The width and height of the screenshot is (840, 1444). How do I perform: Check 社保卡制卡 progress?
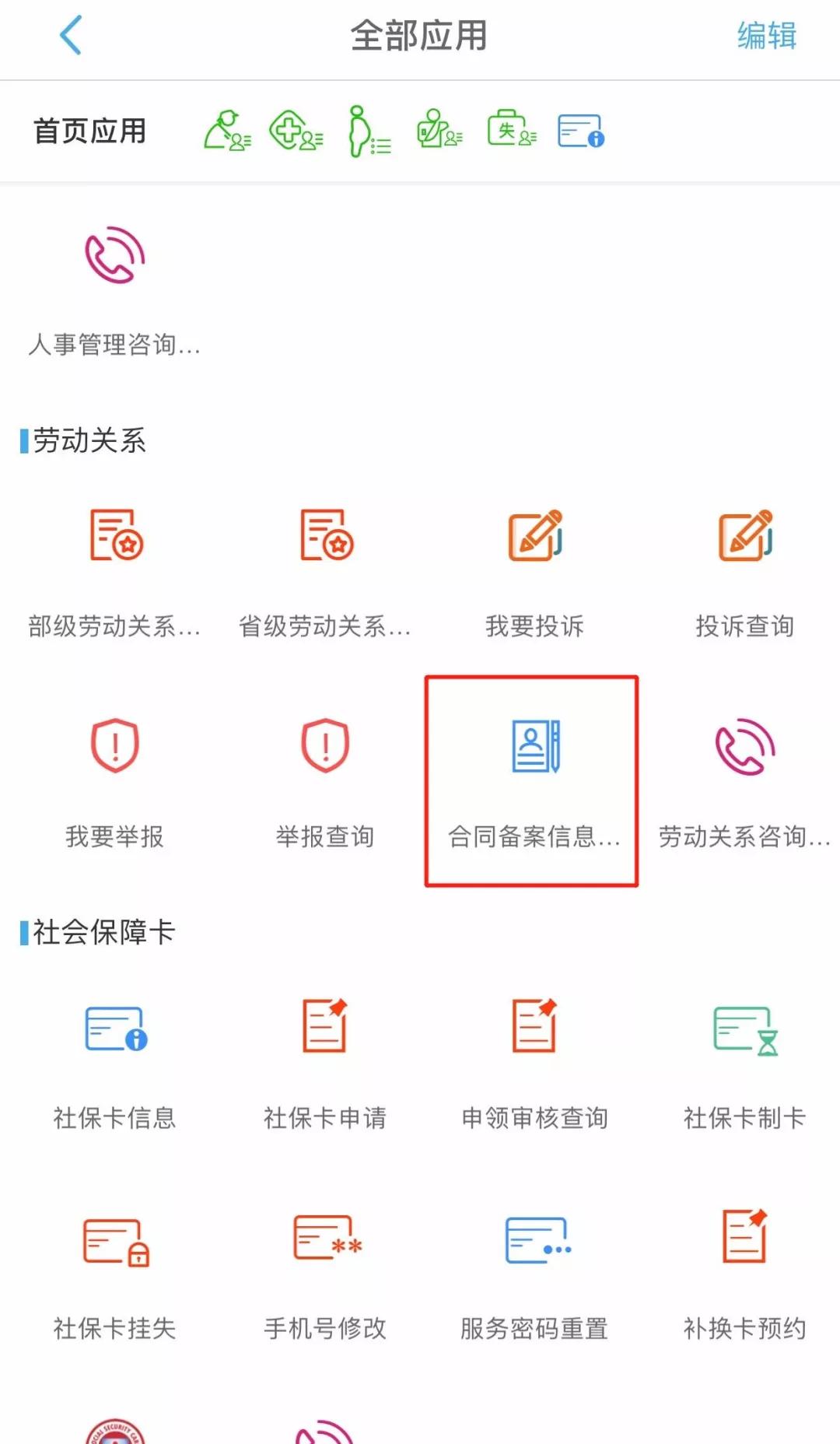(745, 1065)
